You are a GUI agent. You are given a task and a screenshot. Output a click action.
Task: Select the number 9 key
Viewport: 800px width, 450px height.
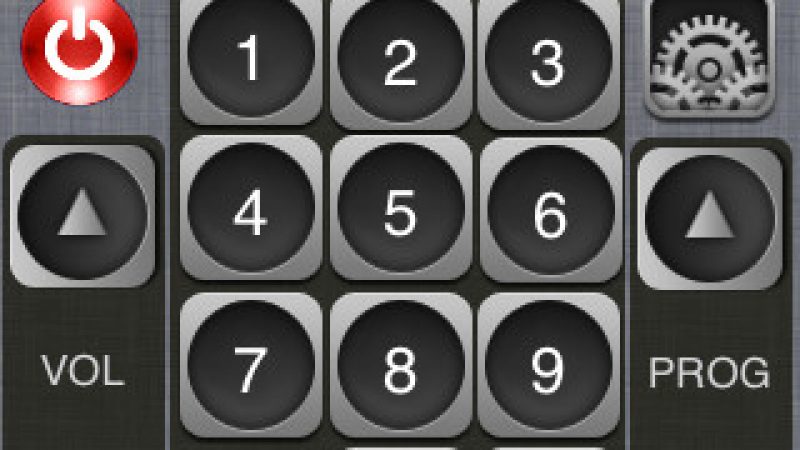point(548,368)
